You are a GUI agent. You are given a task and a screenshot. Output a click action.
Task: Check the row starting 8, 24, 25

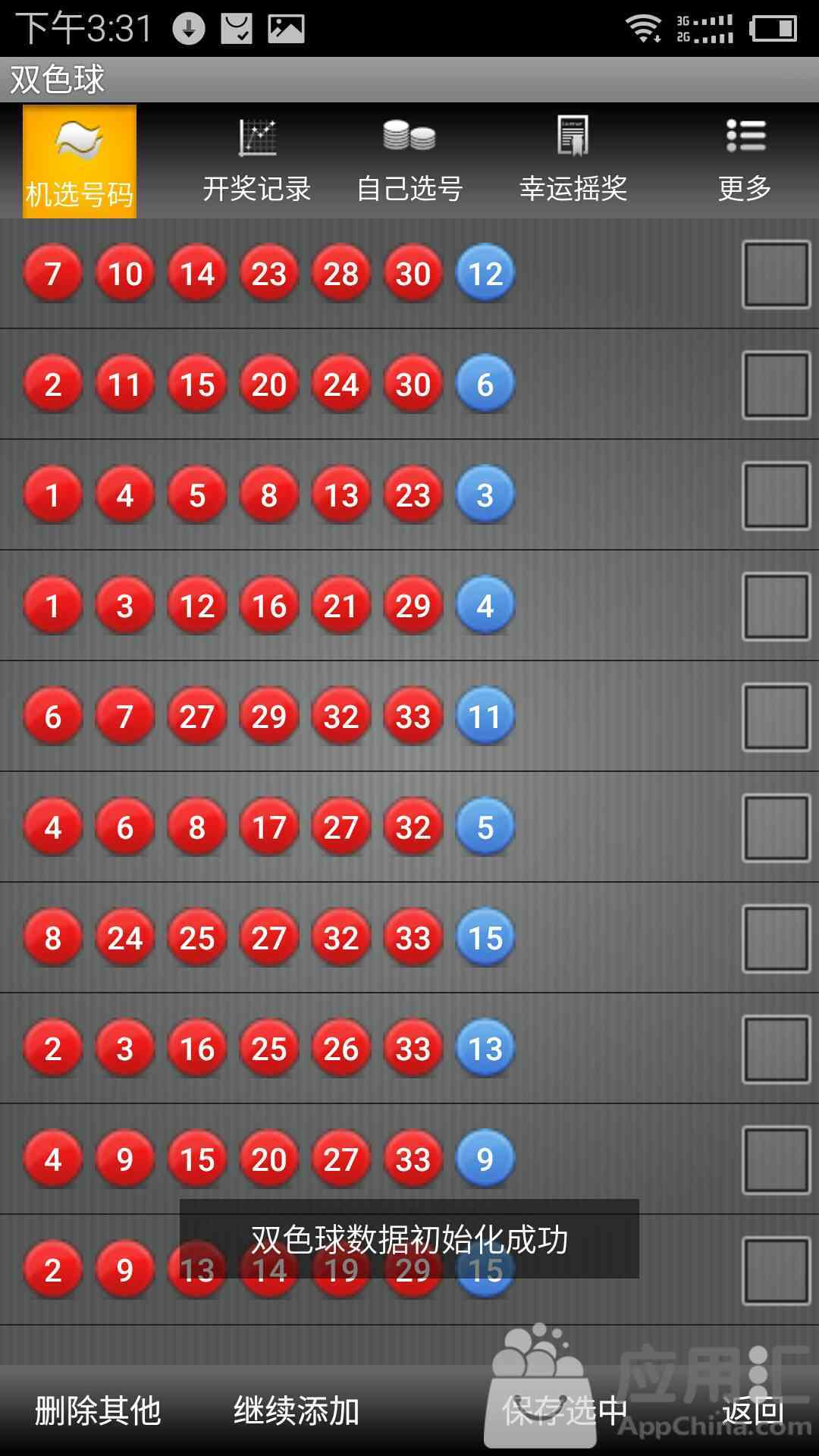pyautogui.click(x=776, y=938)
